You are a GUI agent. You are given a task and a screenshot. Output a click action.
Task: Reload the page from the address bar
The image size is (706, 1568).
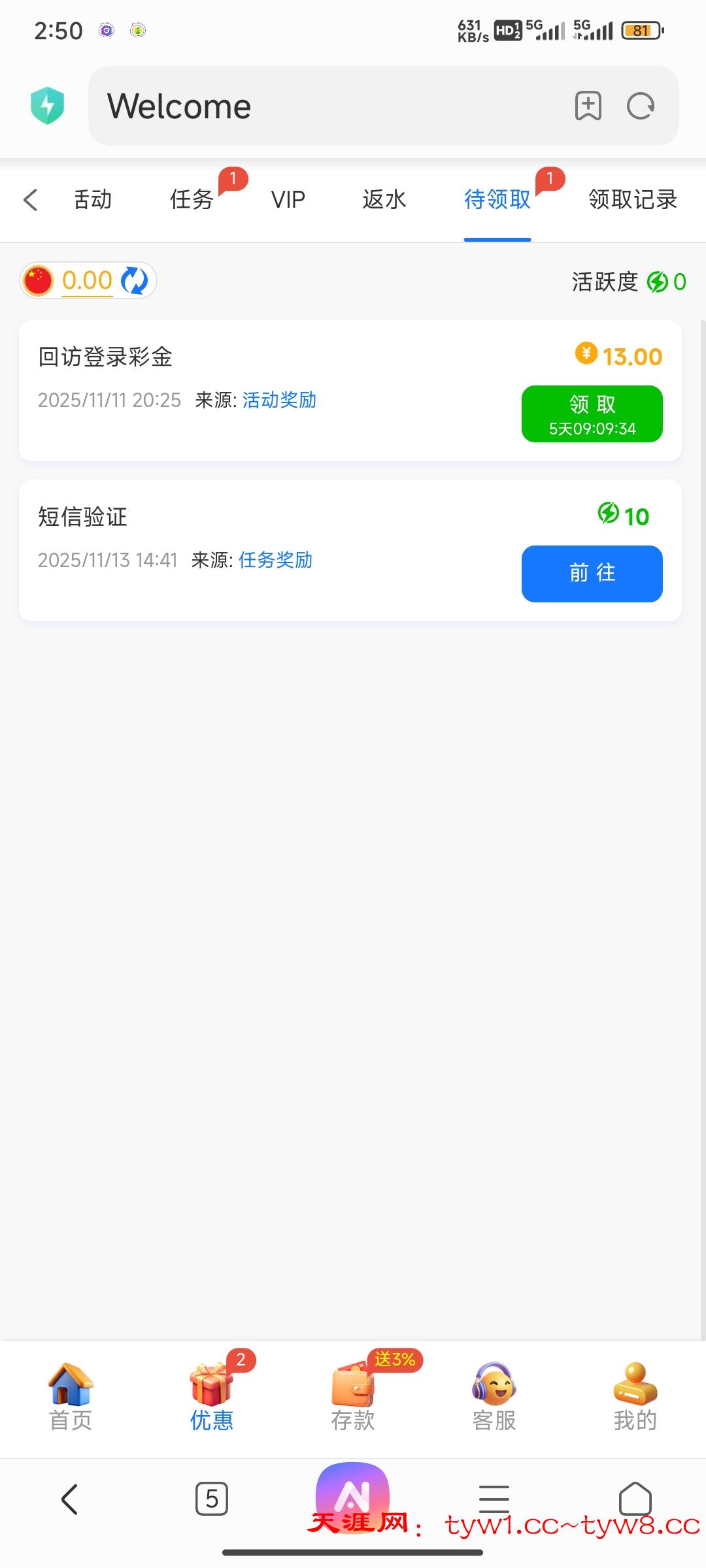(640, 106)
